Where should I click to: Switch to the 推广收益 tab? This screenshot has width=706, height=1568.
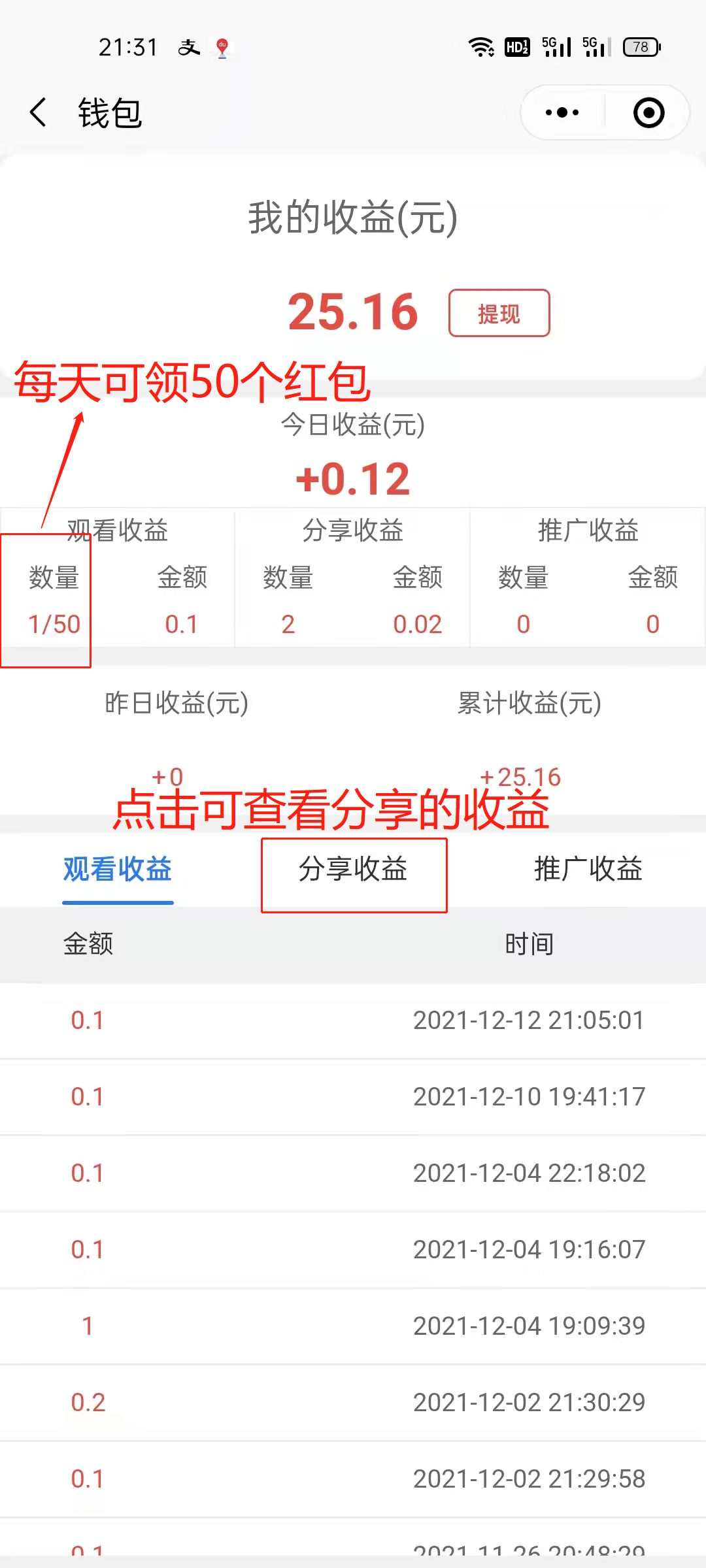point(588,870)
